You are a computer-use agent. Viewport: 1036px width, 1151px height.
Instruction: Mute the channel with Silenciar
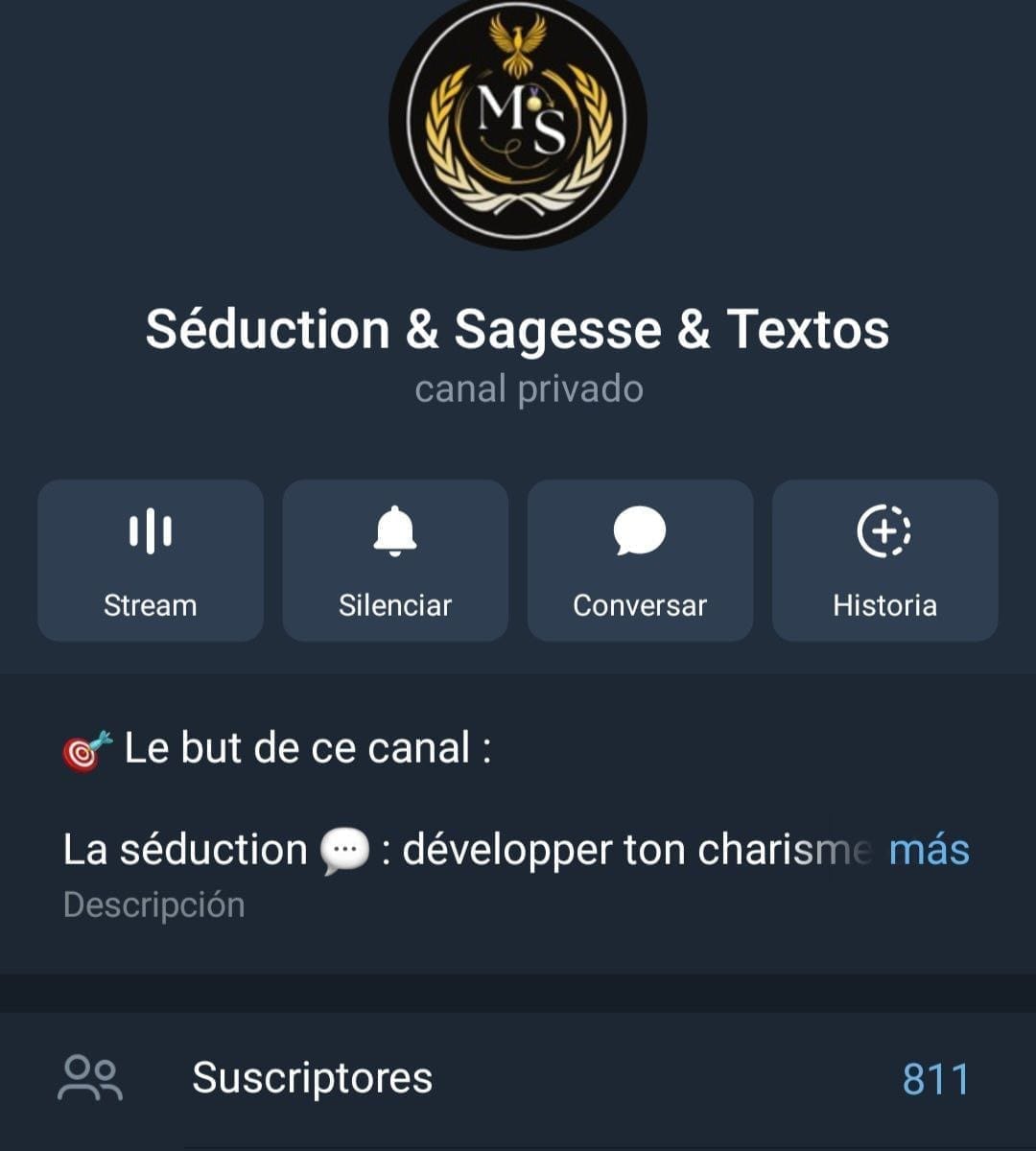(395, 560)
